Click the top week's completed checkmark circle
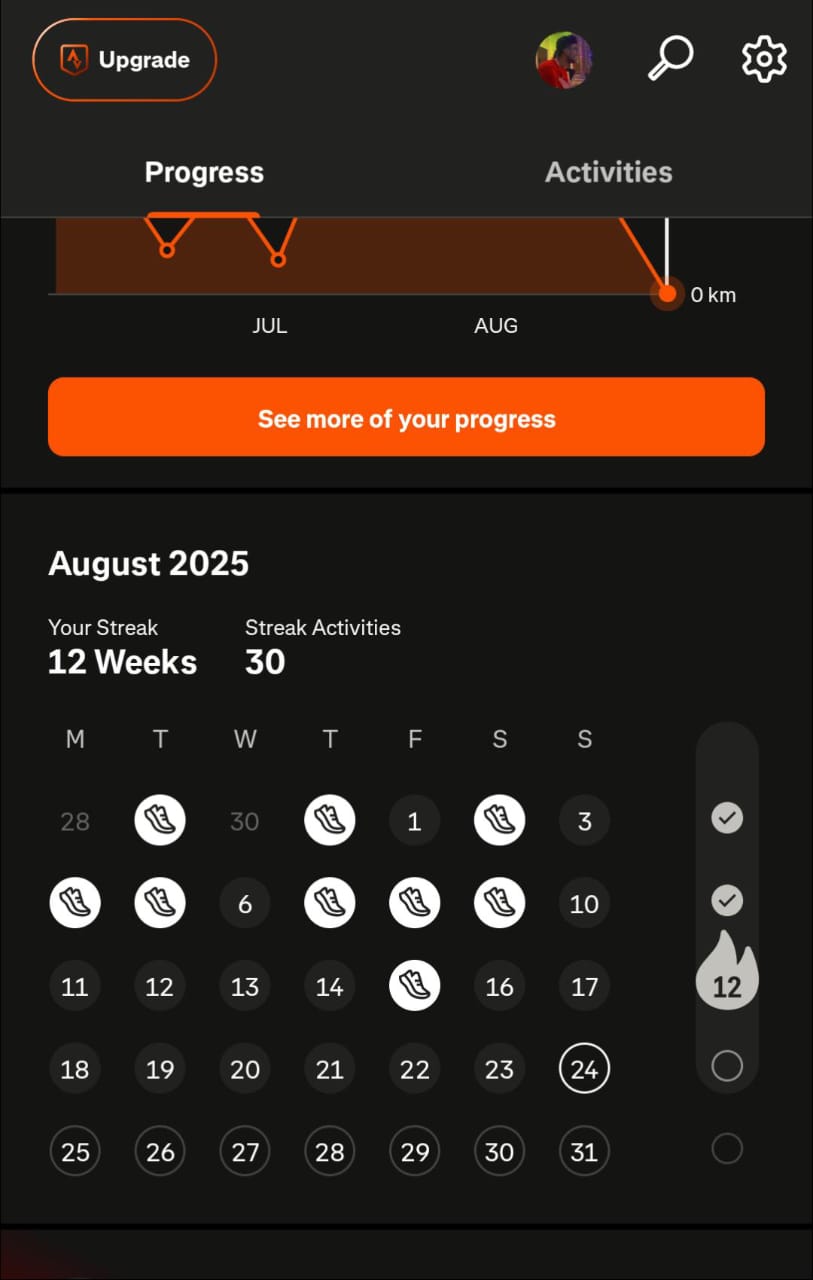813x1280 pixels. coord(727,818)
